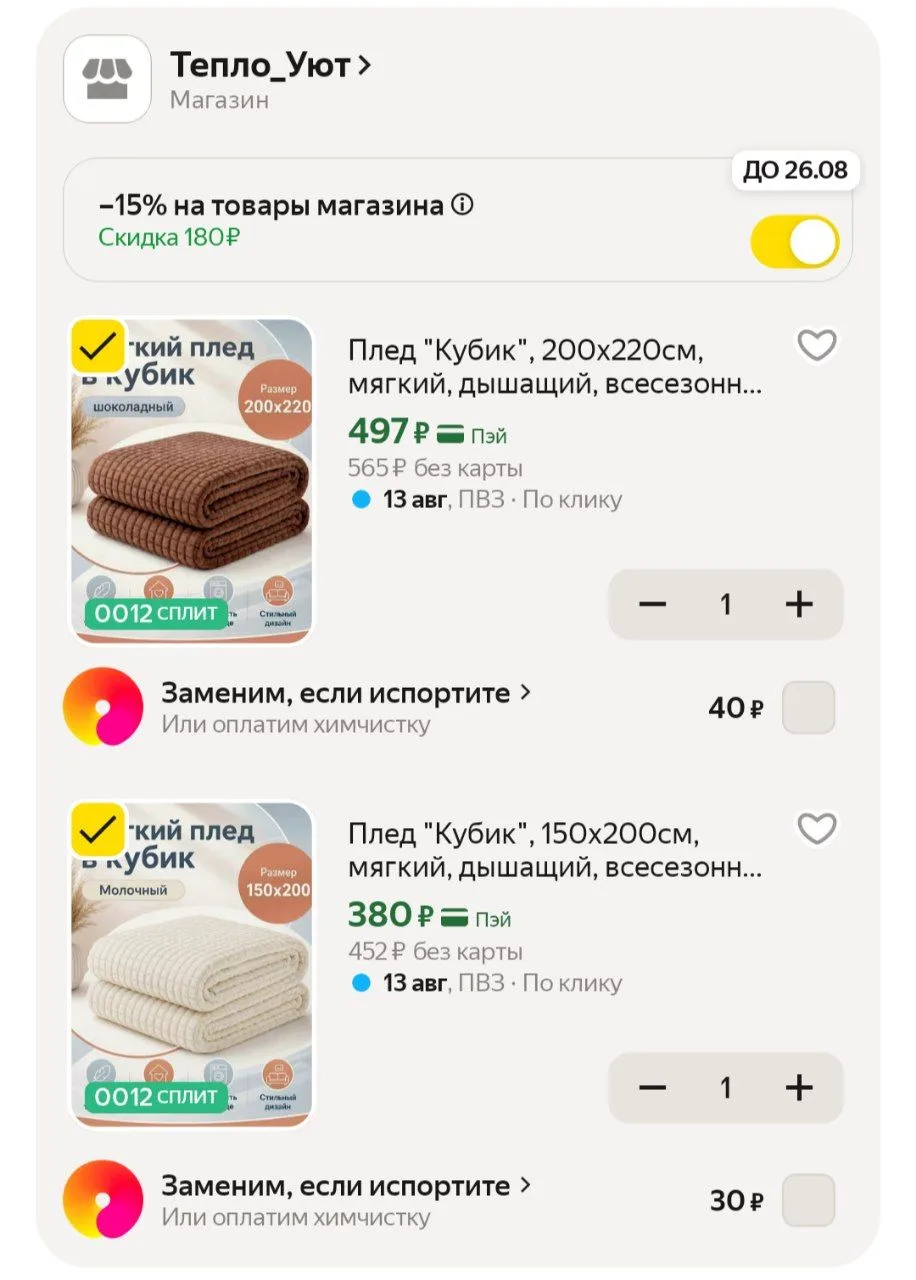Add the 150x200 plaid to favorites
Image resolution: width=916 pixels, height=1280 pixels.
point(817,829)
